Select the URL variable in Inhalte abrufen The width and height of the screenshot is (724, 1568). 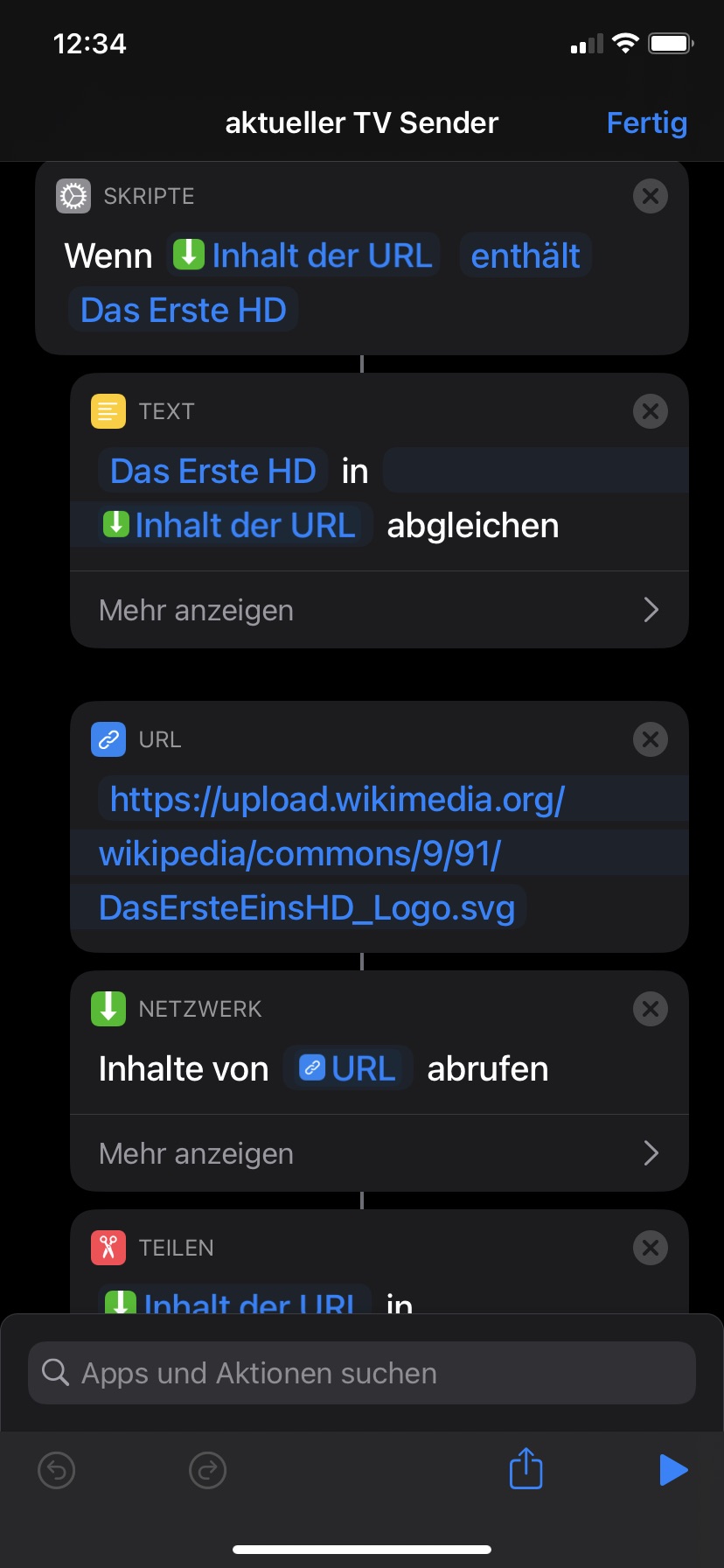point(348,1068)
